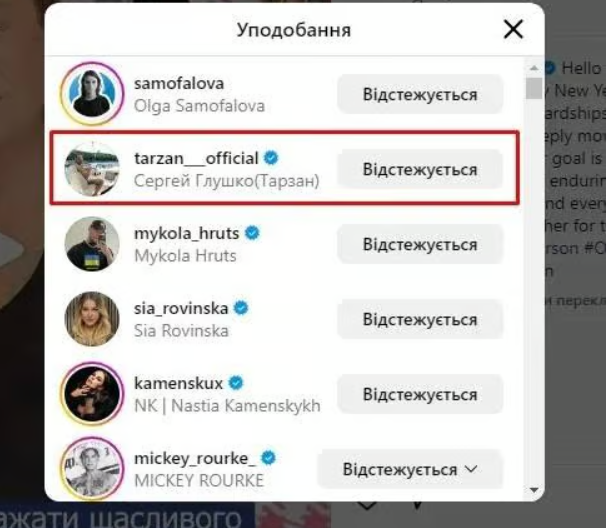The height and width of the screenshot is (528, 607).
Task: Tap Відстежується button next to samofalova
Action: tap(419, 95)
